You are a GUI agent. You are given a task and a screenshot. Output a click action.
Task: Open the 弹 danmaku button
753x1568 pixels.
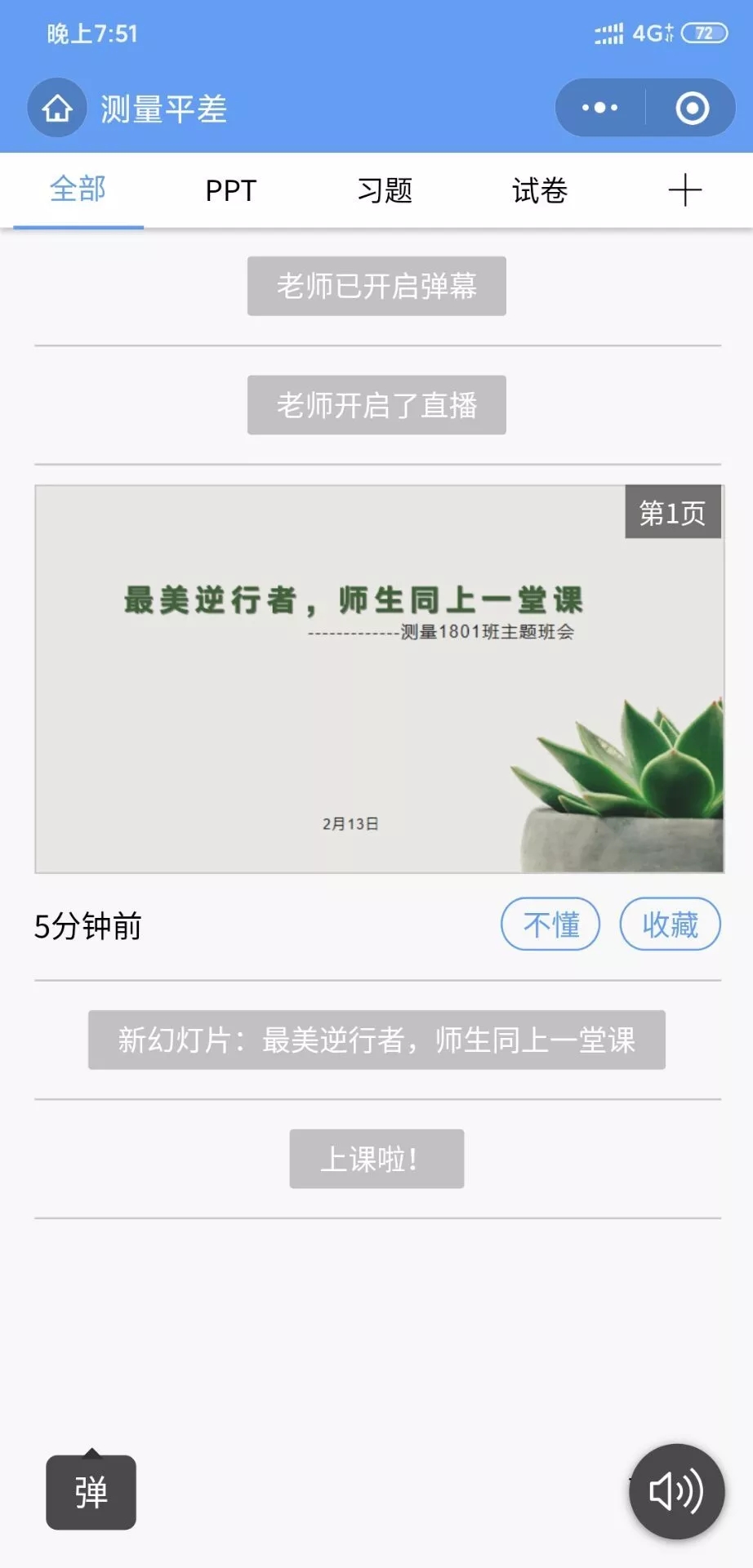pyautogui.click(x=91, y=1492)
